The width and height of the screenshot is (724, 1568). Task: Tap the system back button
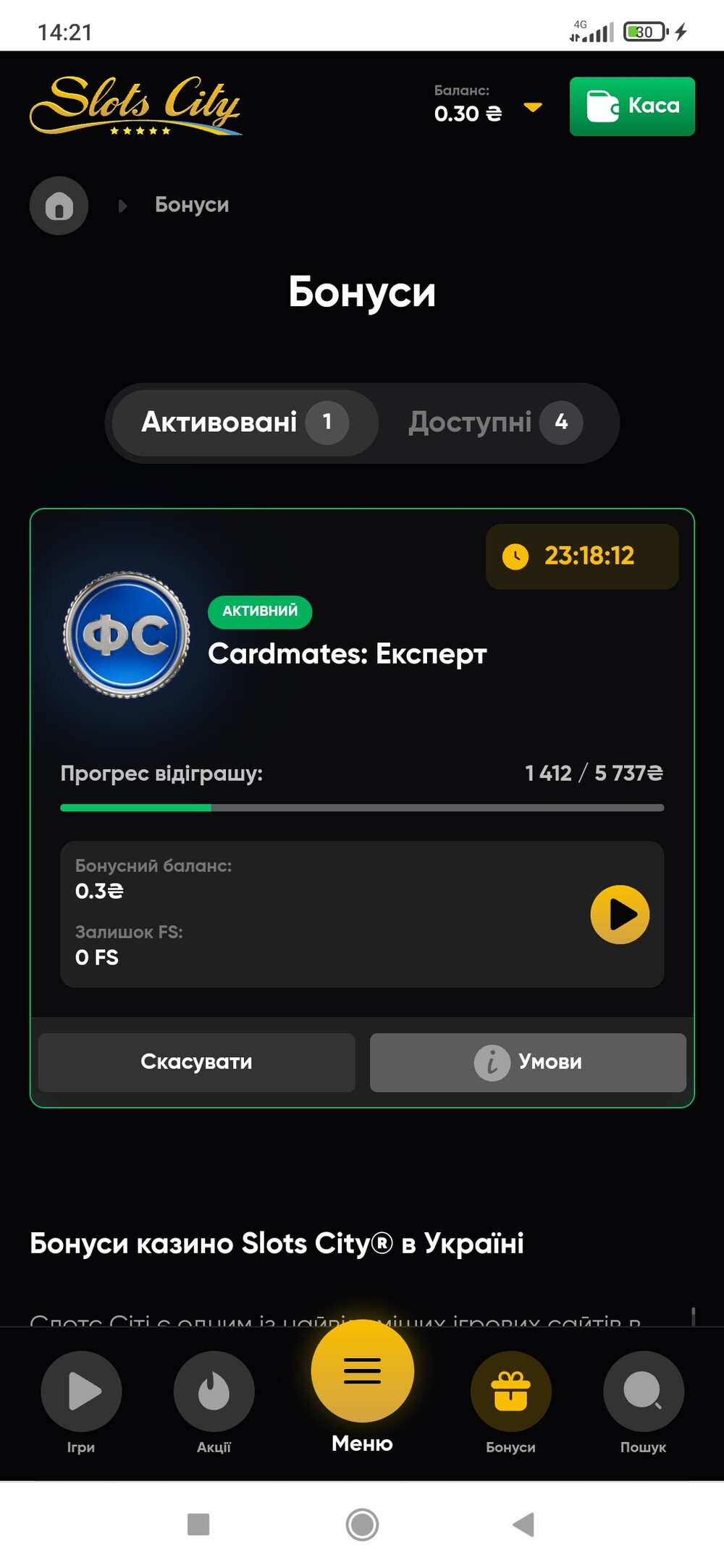(x=523, y=1525)
